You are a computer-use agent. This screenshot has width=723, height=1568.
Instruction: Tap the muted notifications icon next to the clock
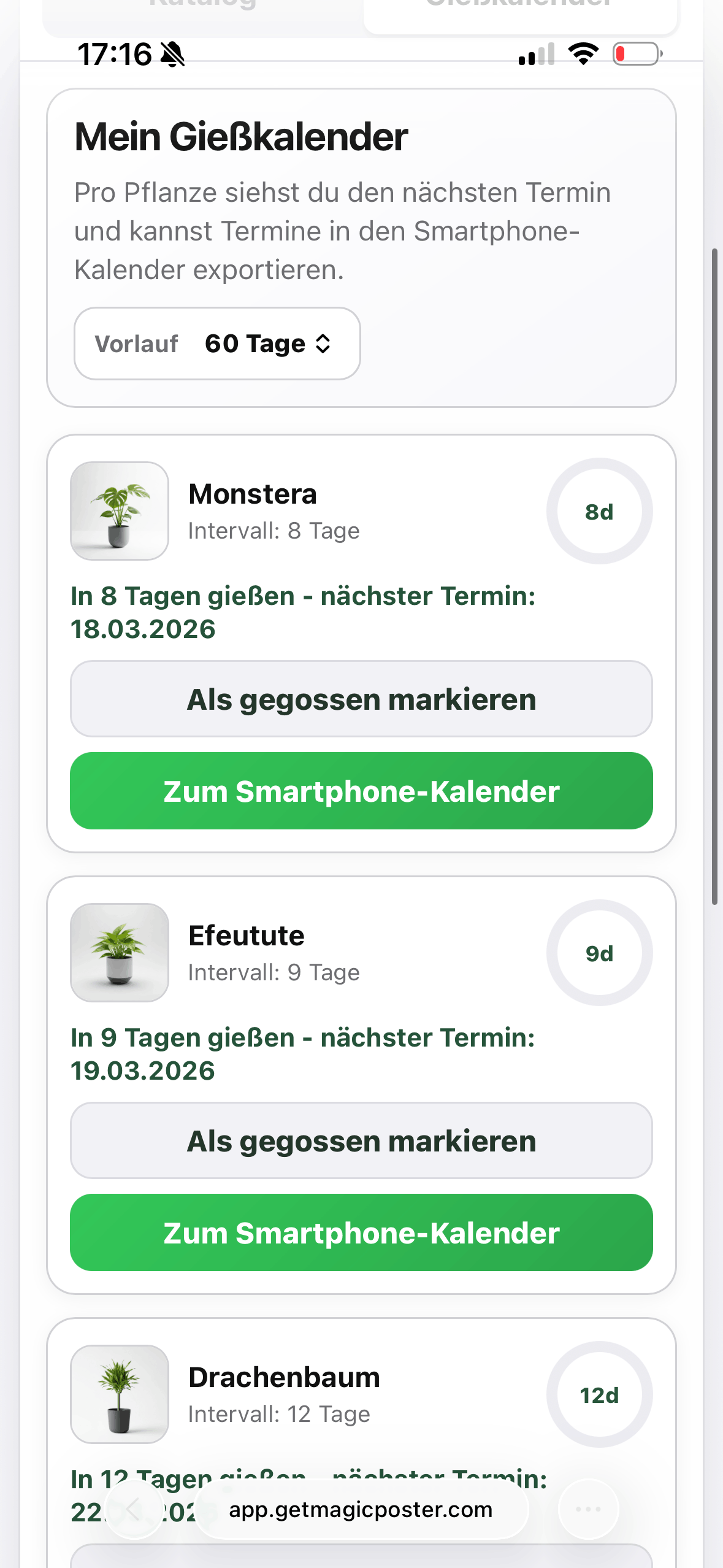tap(174, 54)
